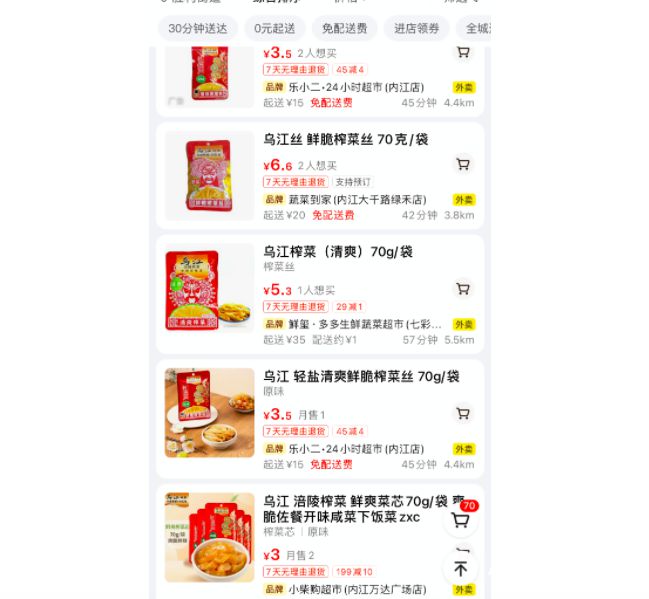Select the 进店领券 filter chip
The height and width of the screenshot is (599, 649).
(x=416, y=28)
